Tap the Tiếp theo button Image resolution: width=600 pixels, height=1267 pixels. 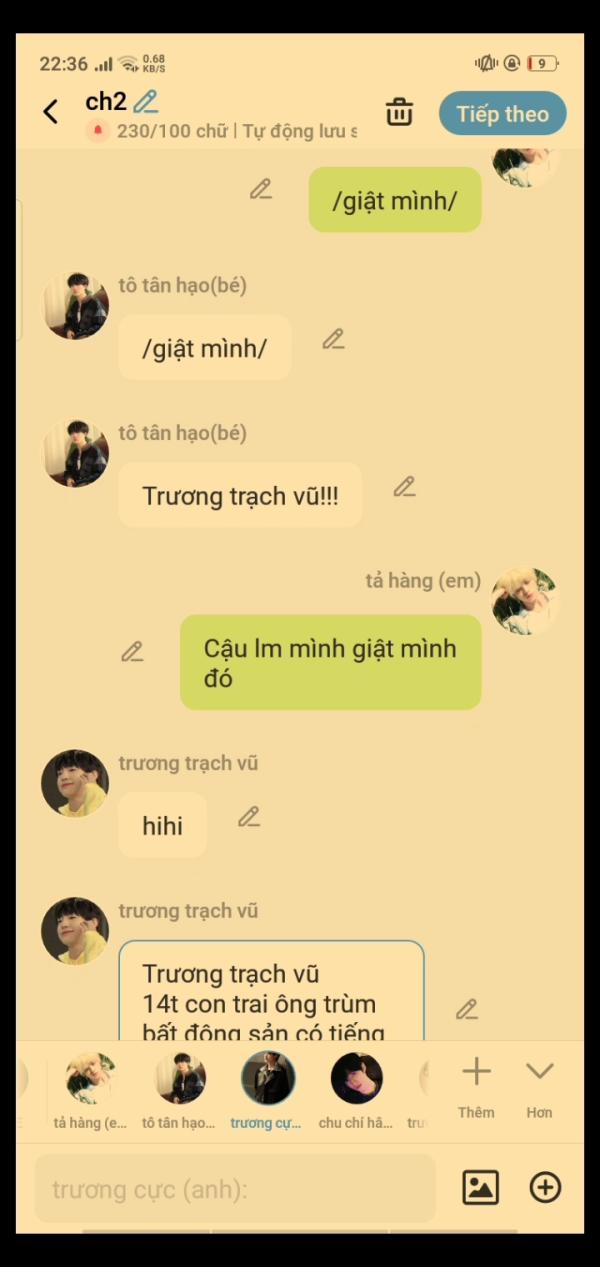pyautogui.click(x=503, y=113)
